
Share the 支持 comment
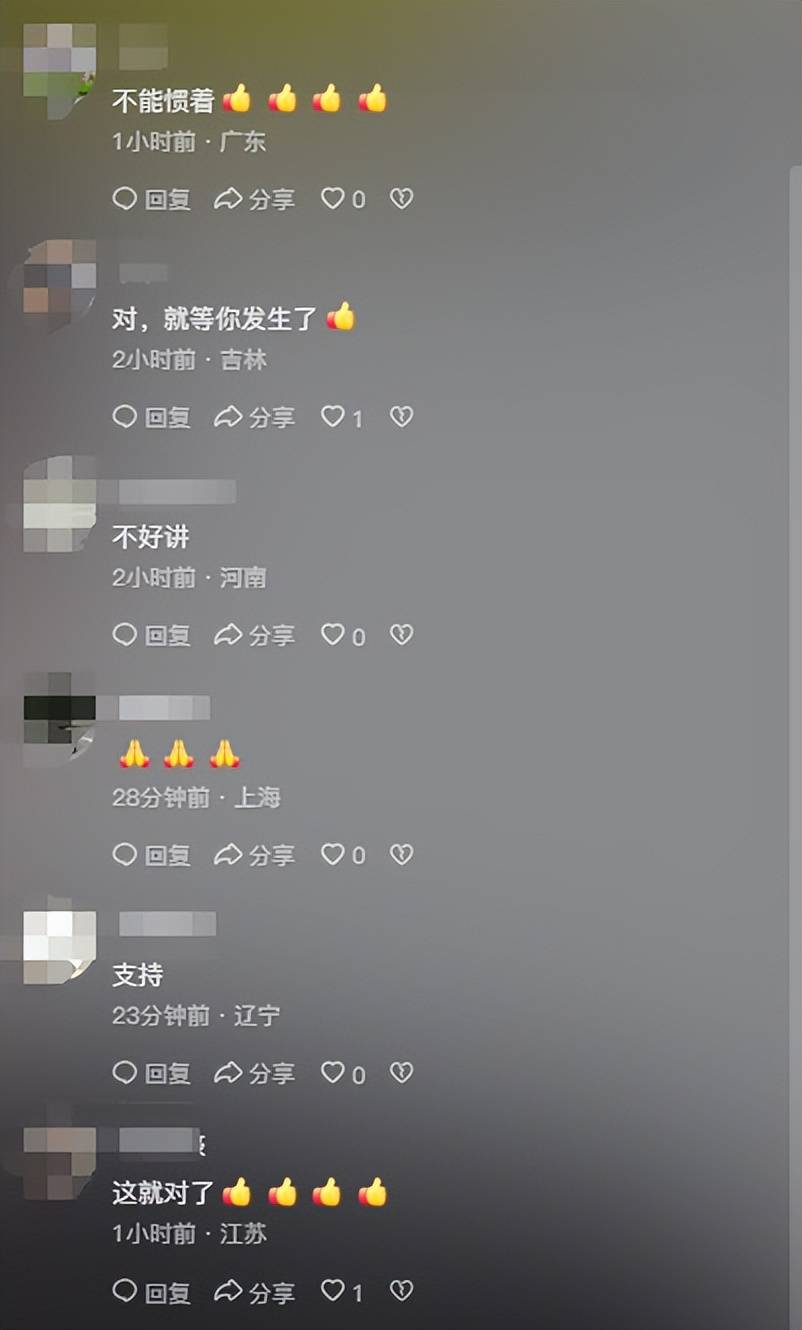pyautogui.click(x=255, y=1074)
